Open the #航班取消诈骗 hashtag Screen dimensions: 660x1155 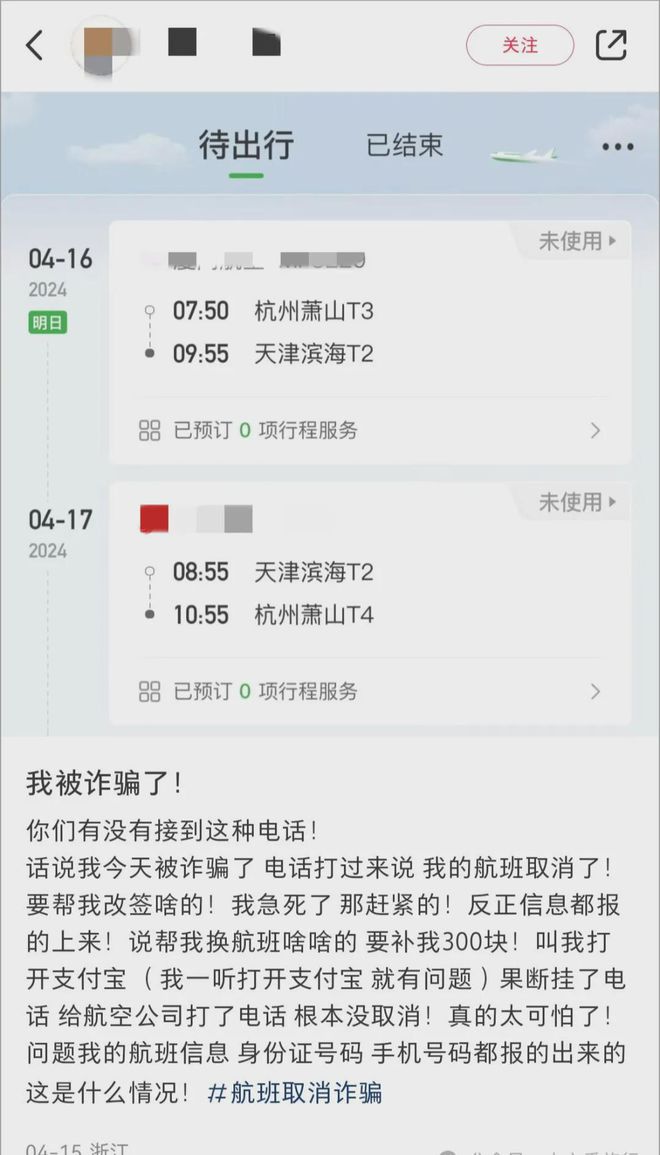pyautogui.click(x=295, y=1092)
